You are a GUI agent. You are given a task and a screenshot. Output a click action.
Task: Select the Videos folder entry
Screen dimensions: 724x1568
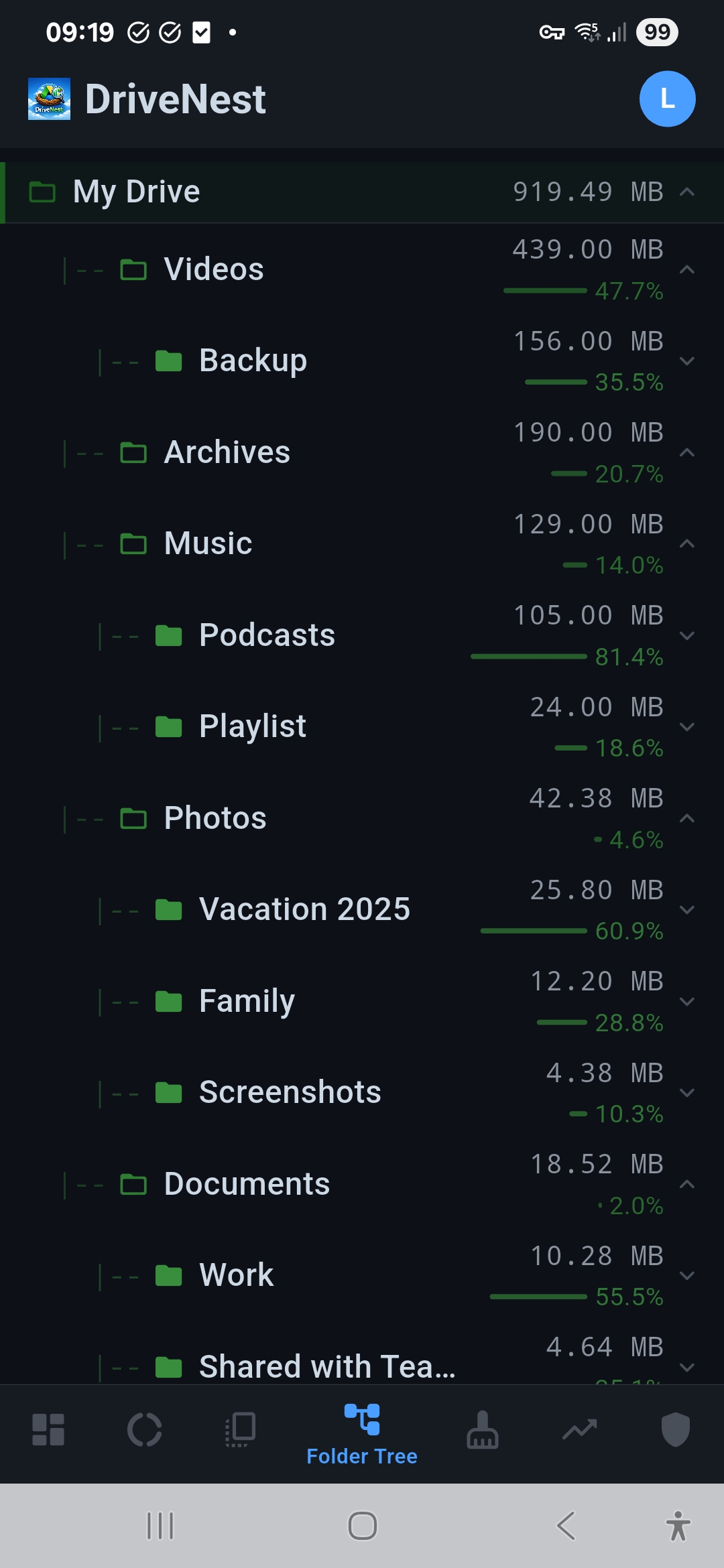215,269
